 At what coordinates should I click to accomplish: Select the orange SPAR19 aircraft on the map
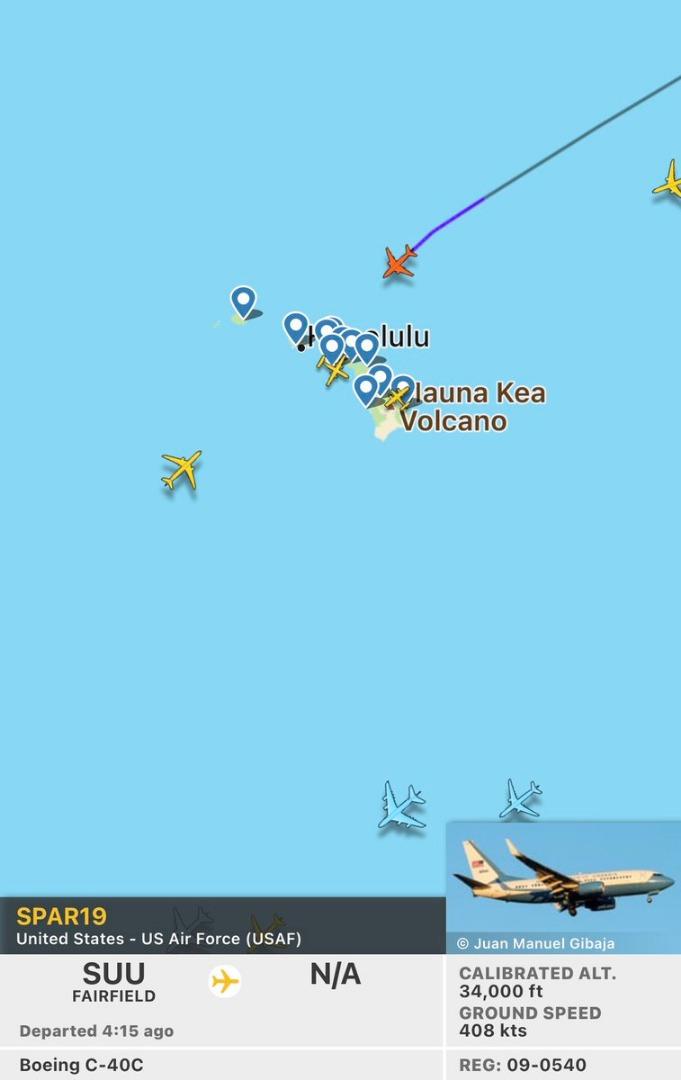[x=399, y=262]
